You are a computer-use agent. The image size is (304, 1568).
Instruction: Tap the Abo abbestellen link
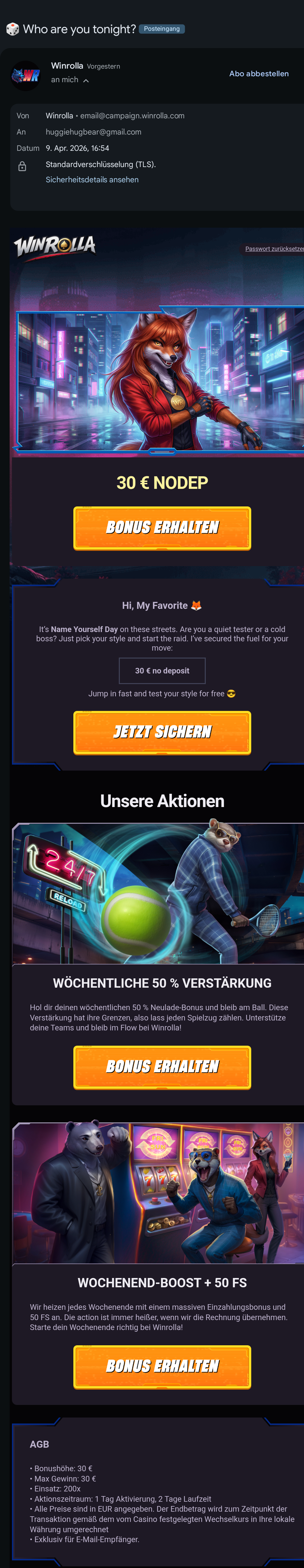coord(258,74)
